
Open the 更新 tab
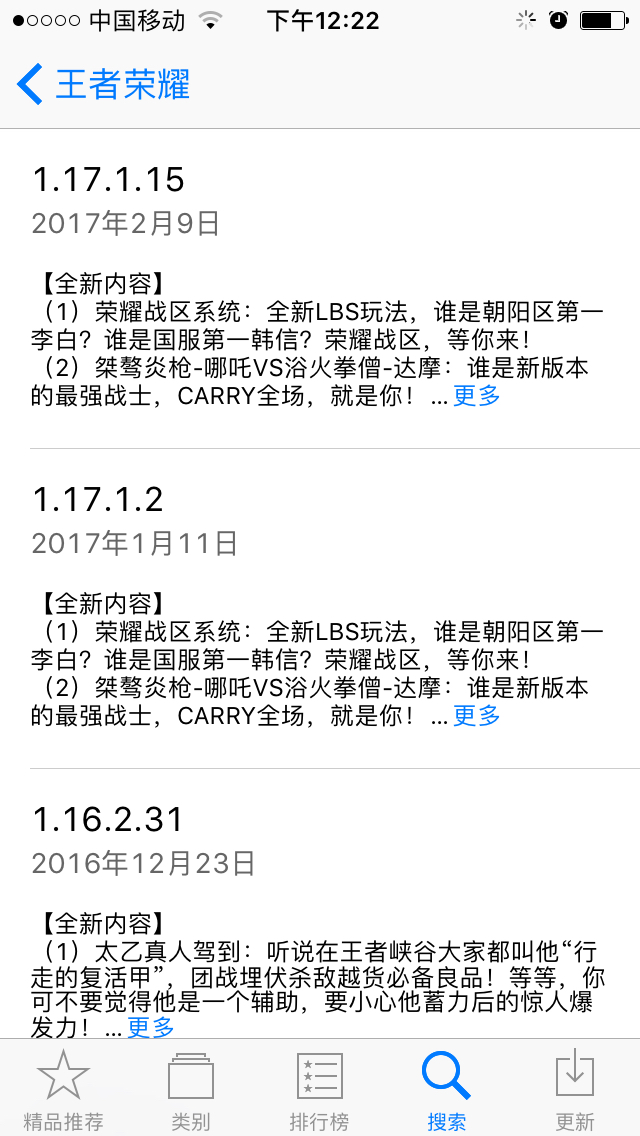point(575,1090)
